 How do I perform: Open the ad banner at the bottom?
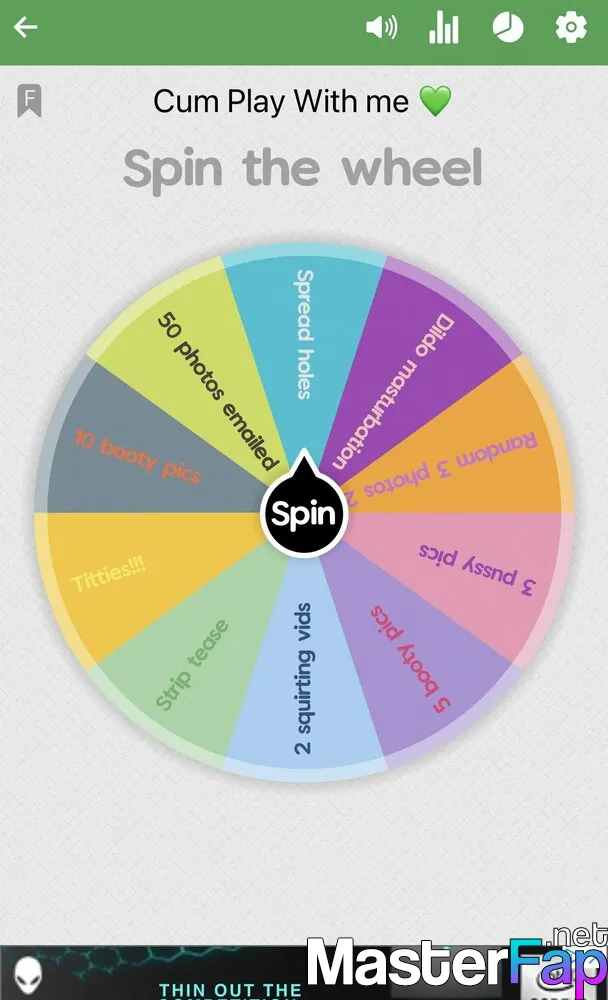153,973
